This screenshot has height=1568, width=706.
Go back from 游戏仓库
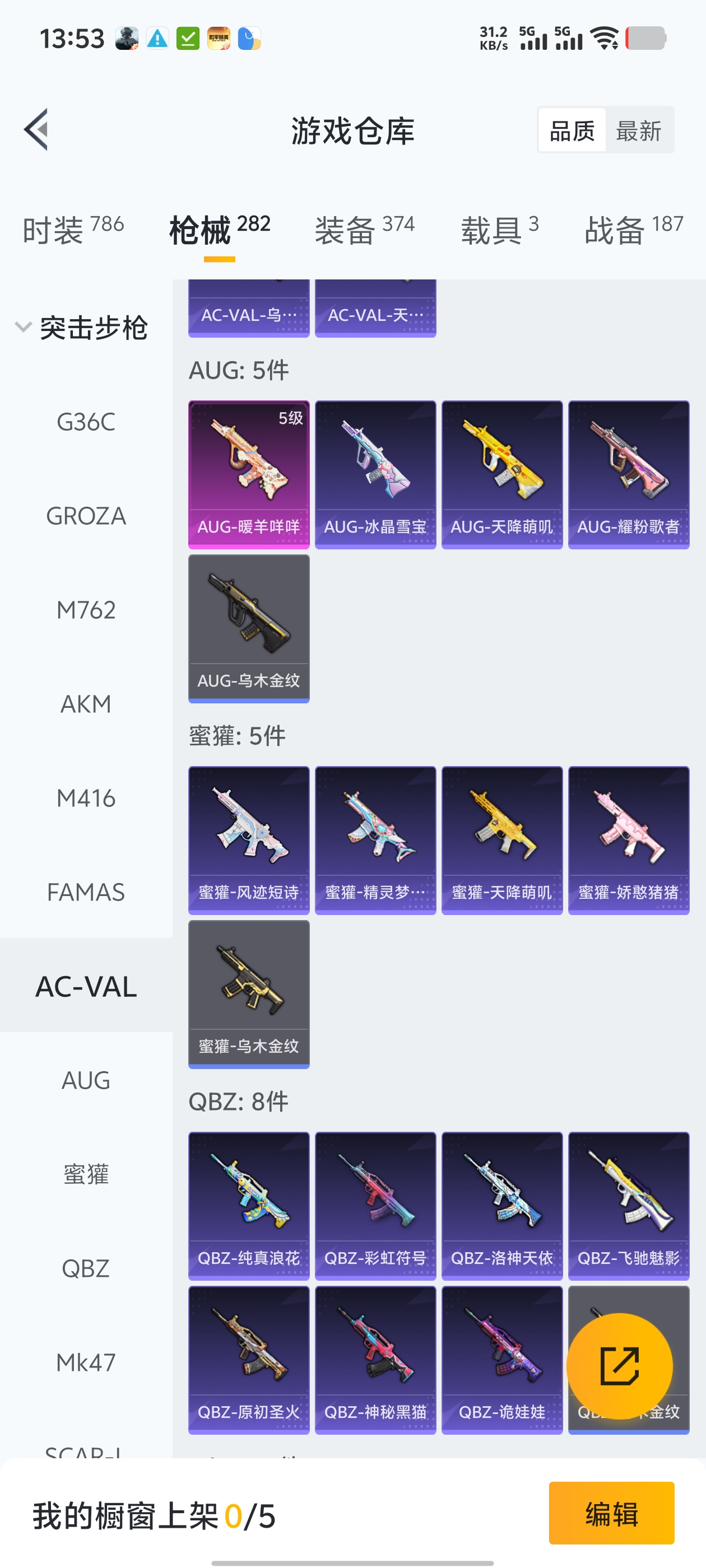point(36,130)
